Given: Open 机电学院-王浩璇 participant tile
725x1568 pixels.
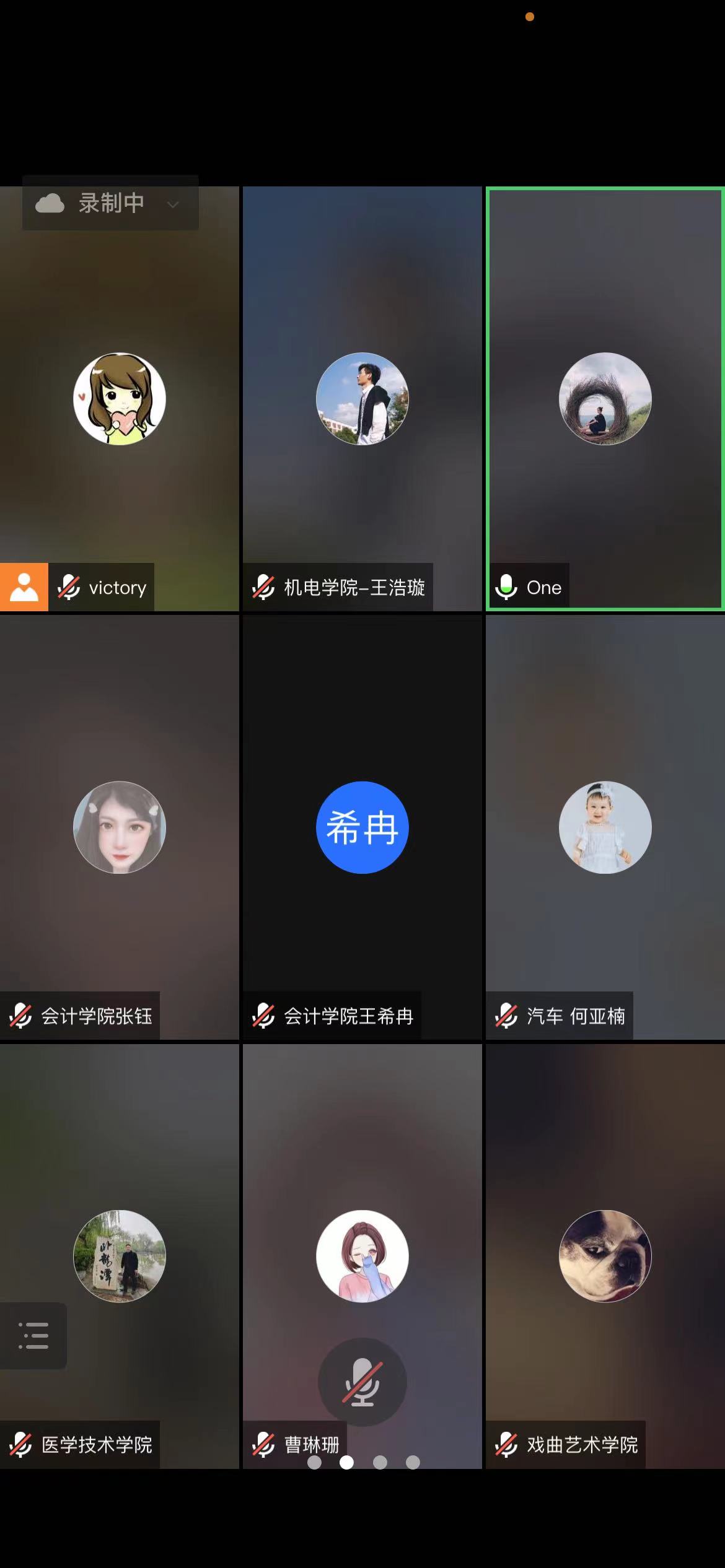Looking at the screenshot, I should click(x=362, y=399).
